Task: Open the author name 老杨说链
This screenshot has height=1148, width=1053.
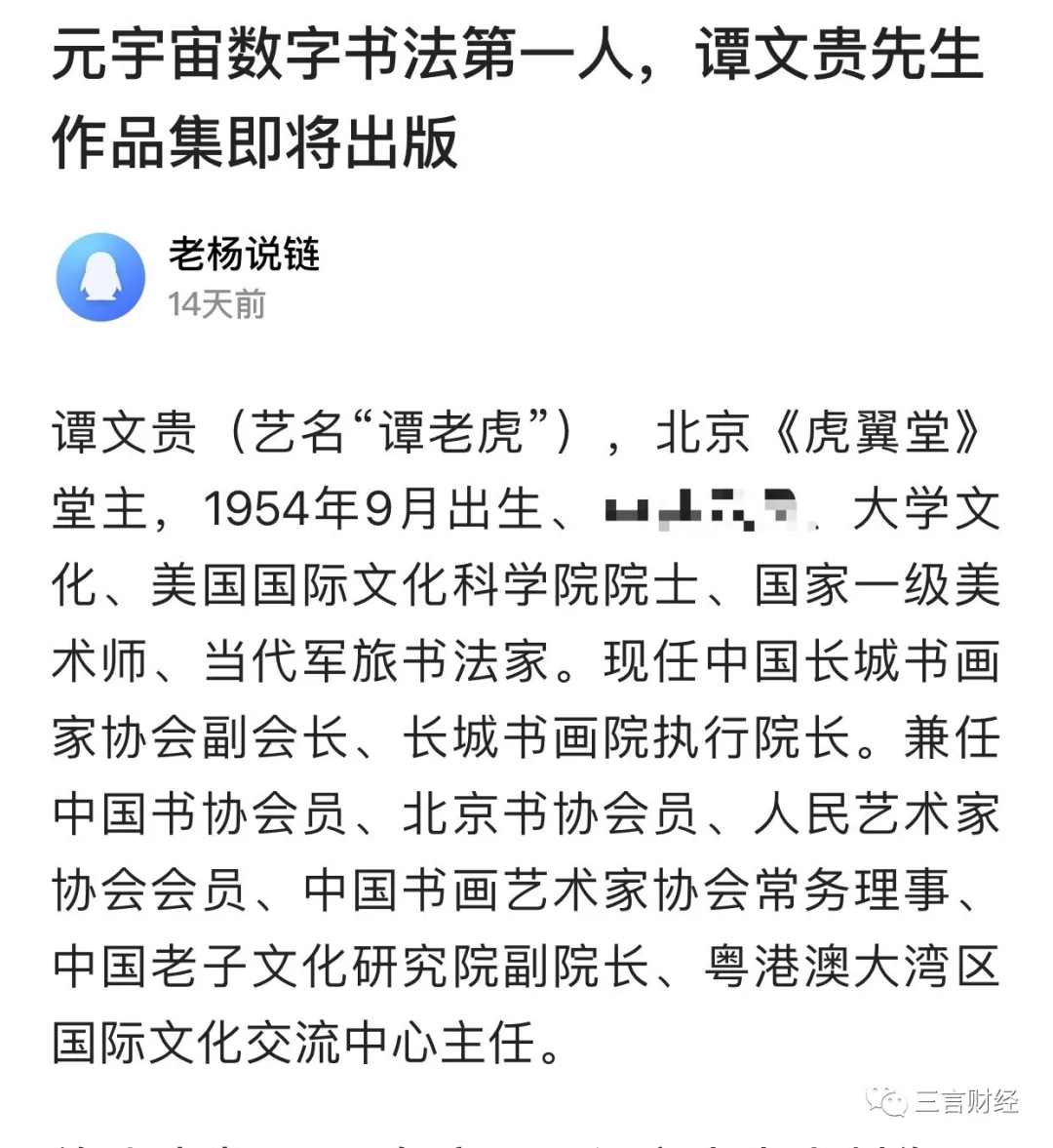Action: tap(244, 254)
